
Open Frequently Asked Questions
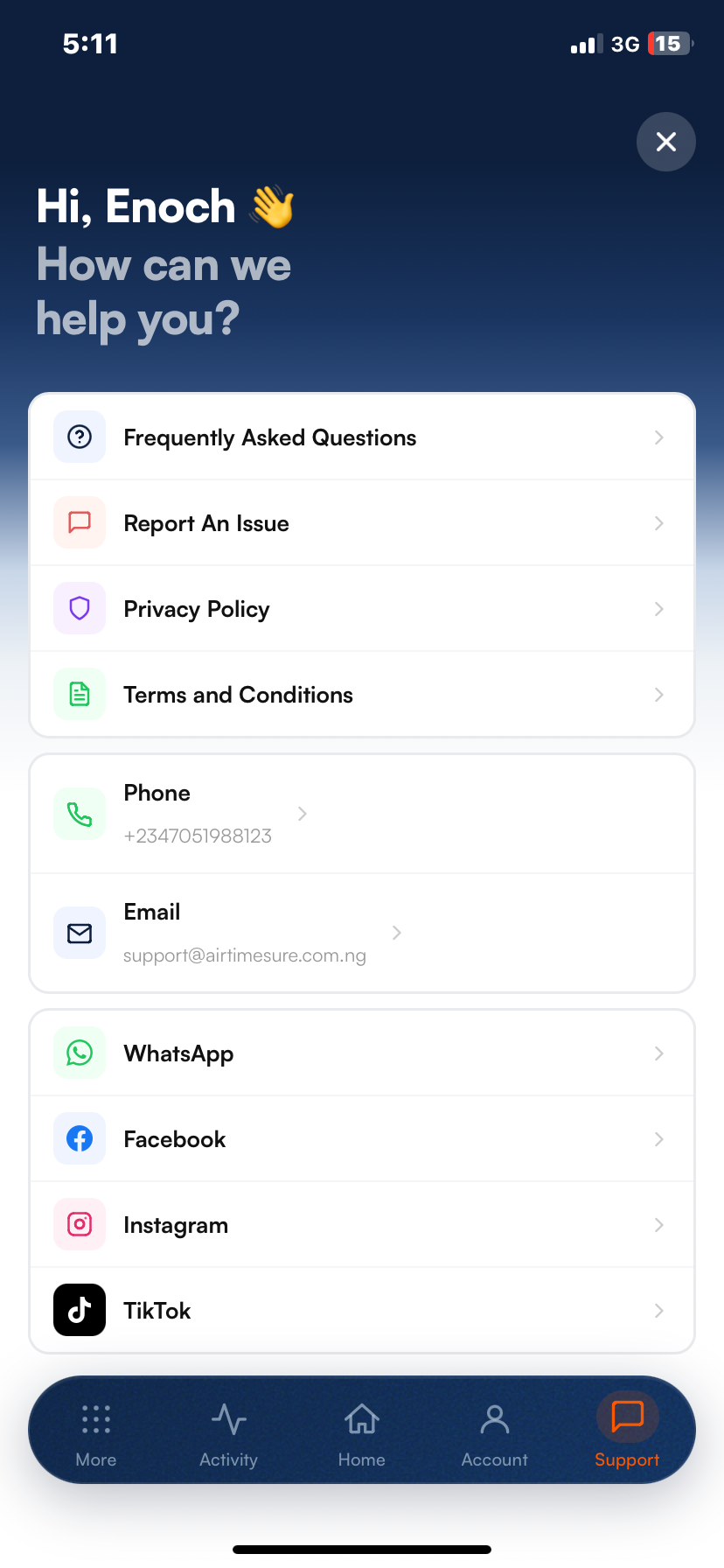click(362, 437)
